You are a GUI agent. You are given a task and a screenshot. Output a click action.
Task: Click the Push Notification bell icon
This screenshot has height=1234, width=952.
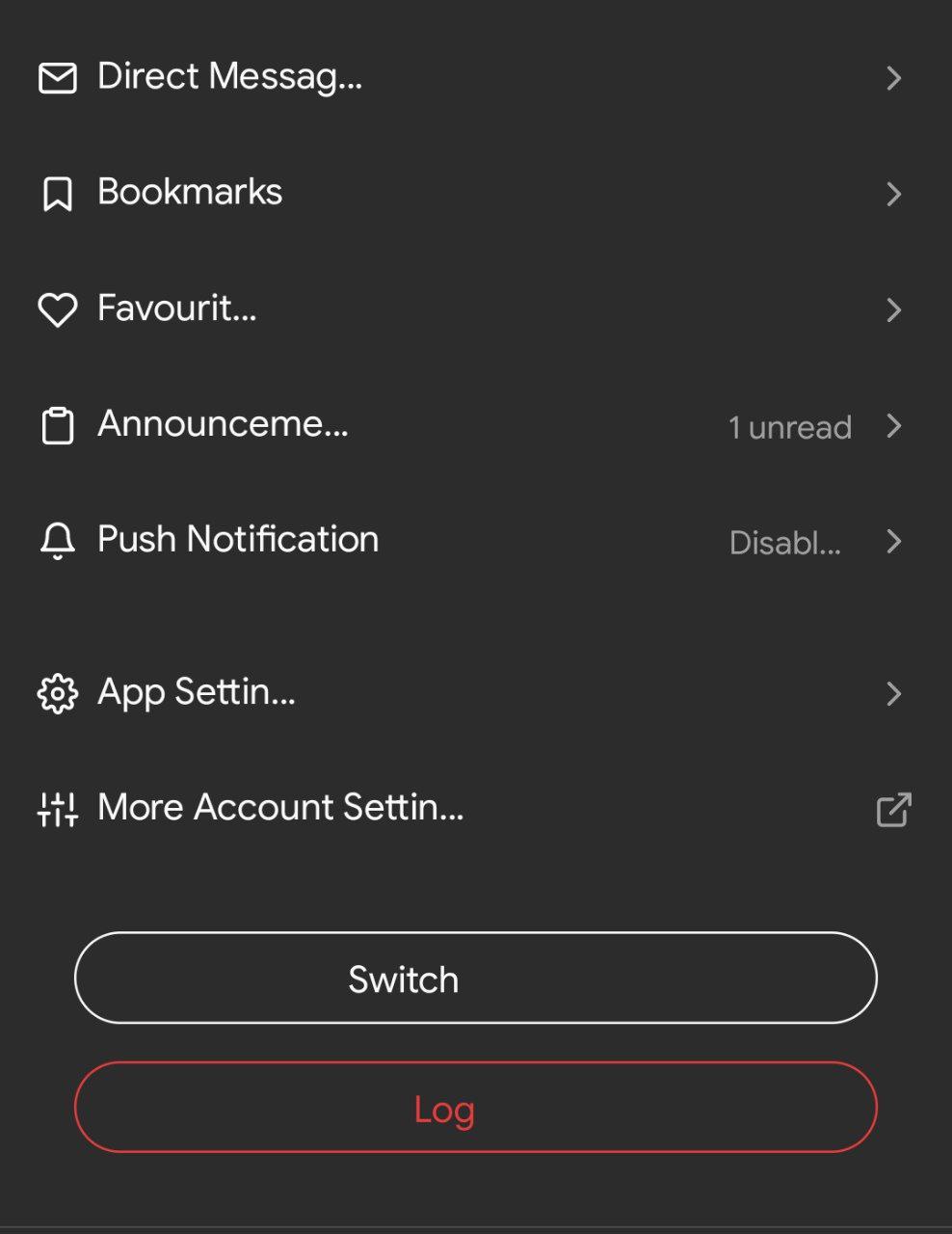(x=59, y=541)
